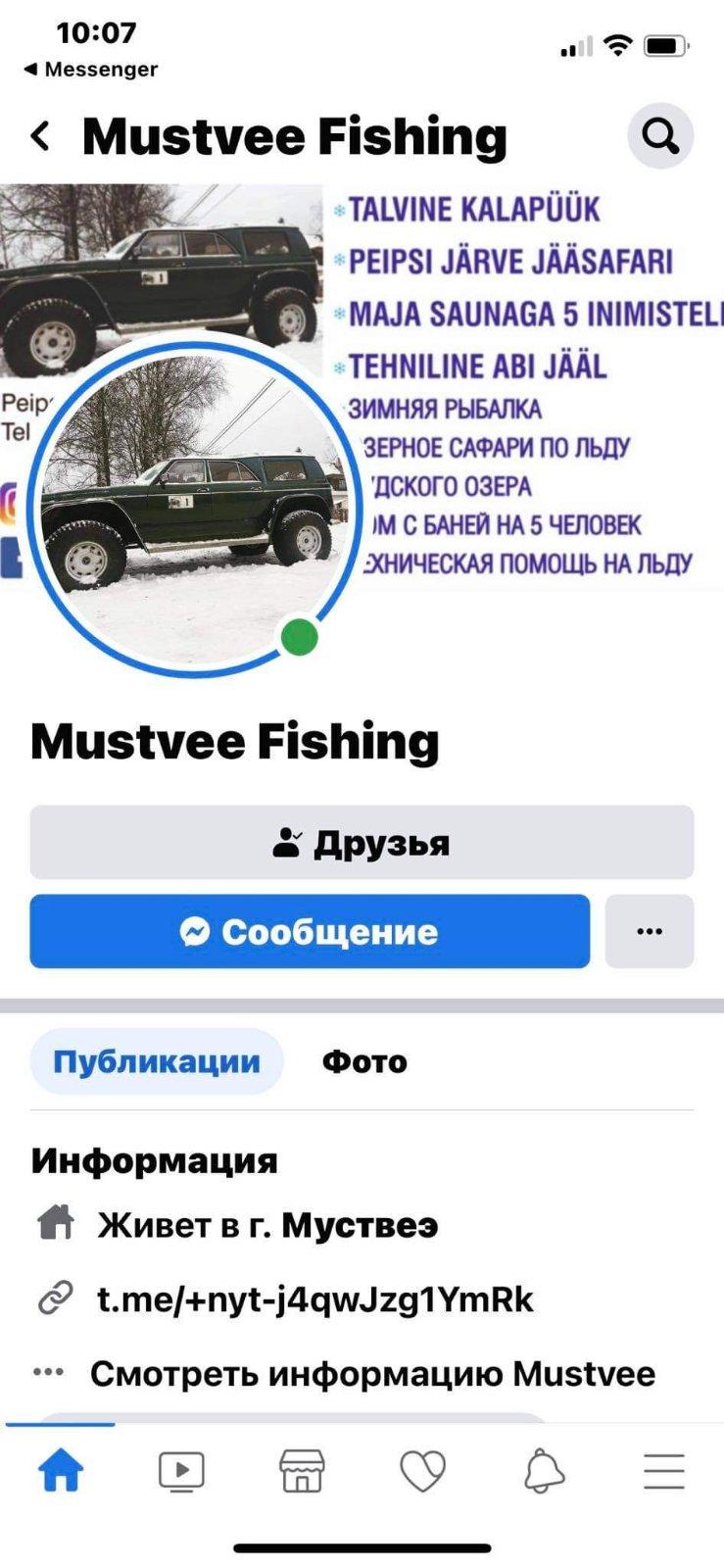Open the three-dot more options button
The image size is (724, 1568).
coord(650,931)
